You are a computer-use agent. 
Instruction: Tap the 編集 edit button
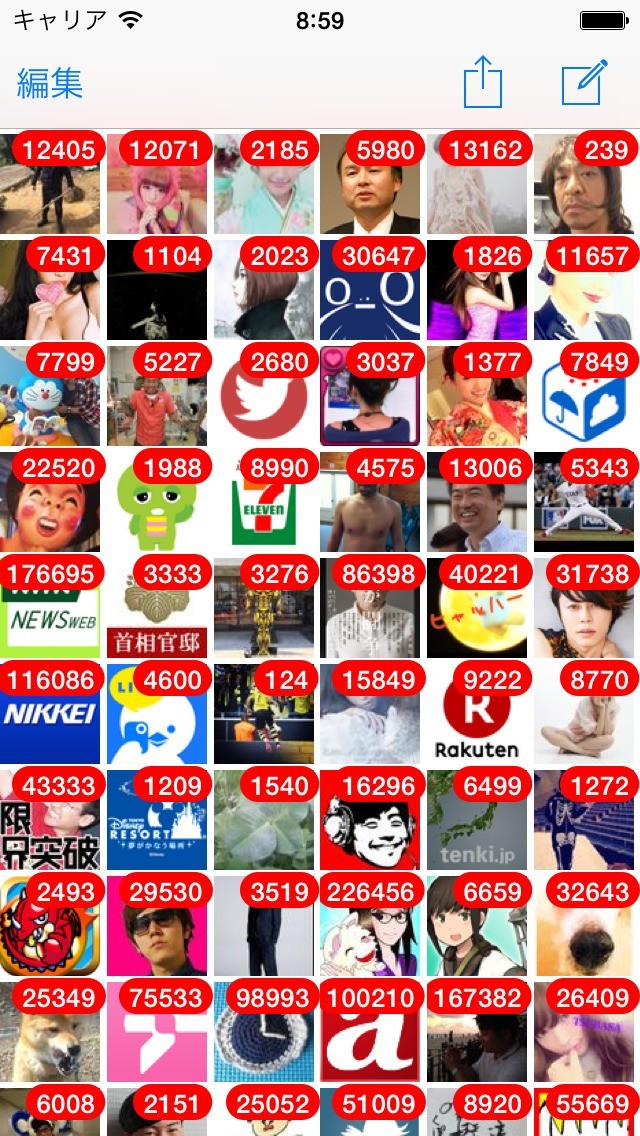(49, 83)
